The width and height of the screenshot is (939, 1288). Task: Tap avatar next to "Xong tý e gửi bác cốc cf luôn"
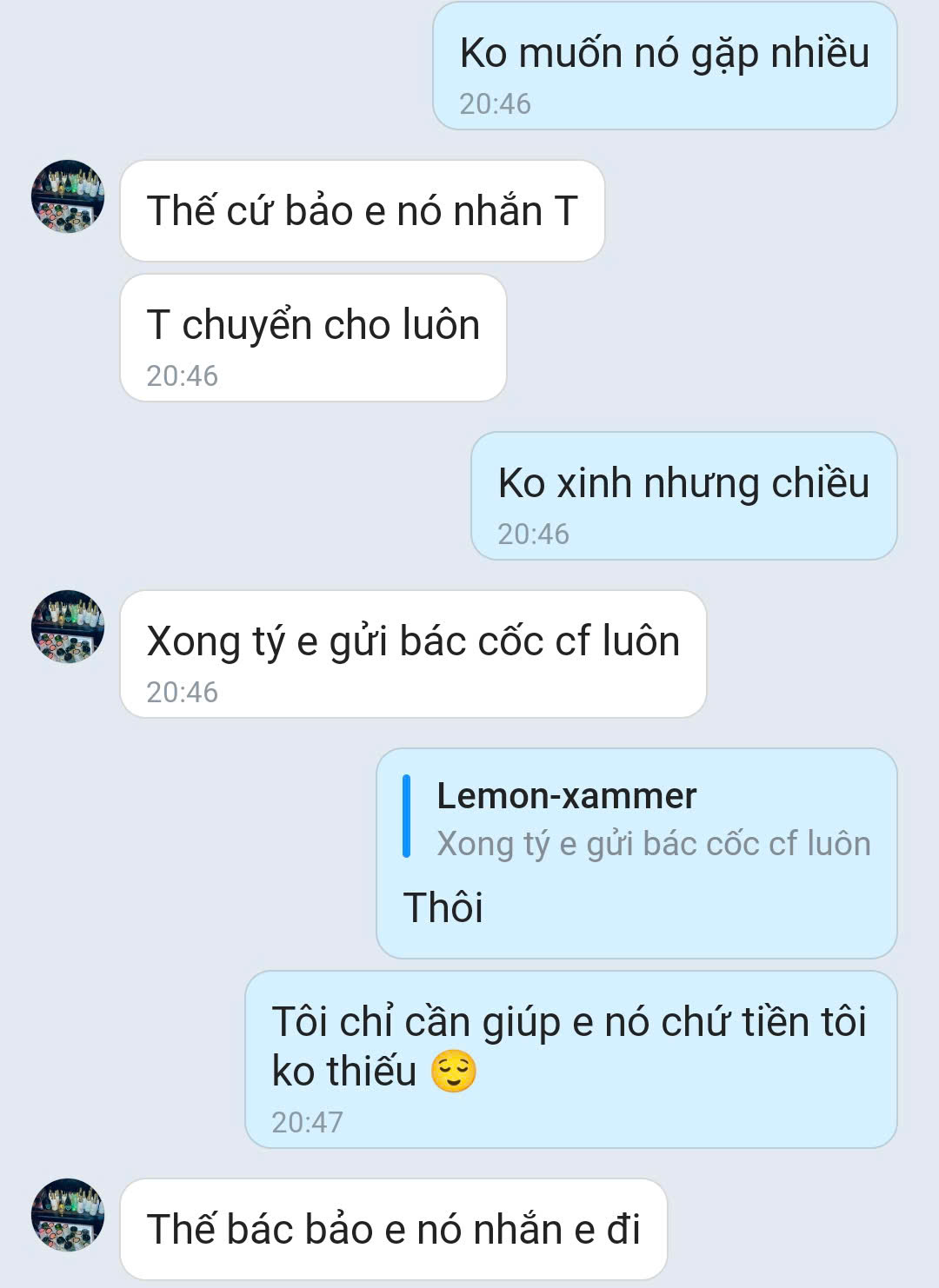68,627
